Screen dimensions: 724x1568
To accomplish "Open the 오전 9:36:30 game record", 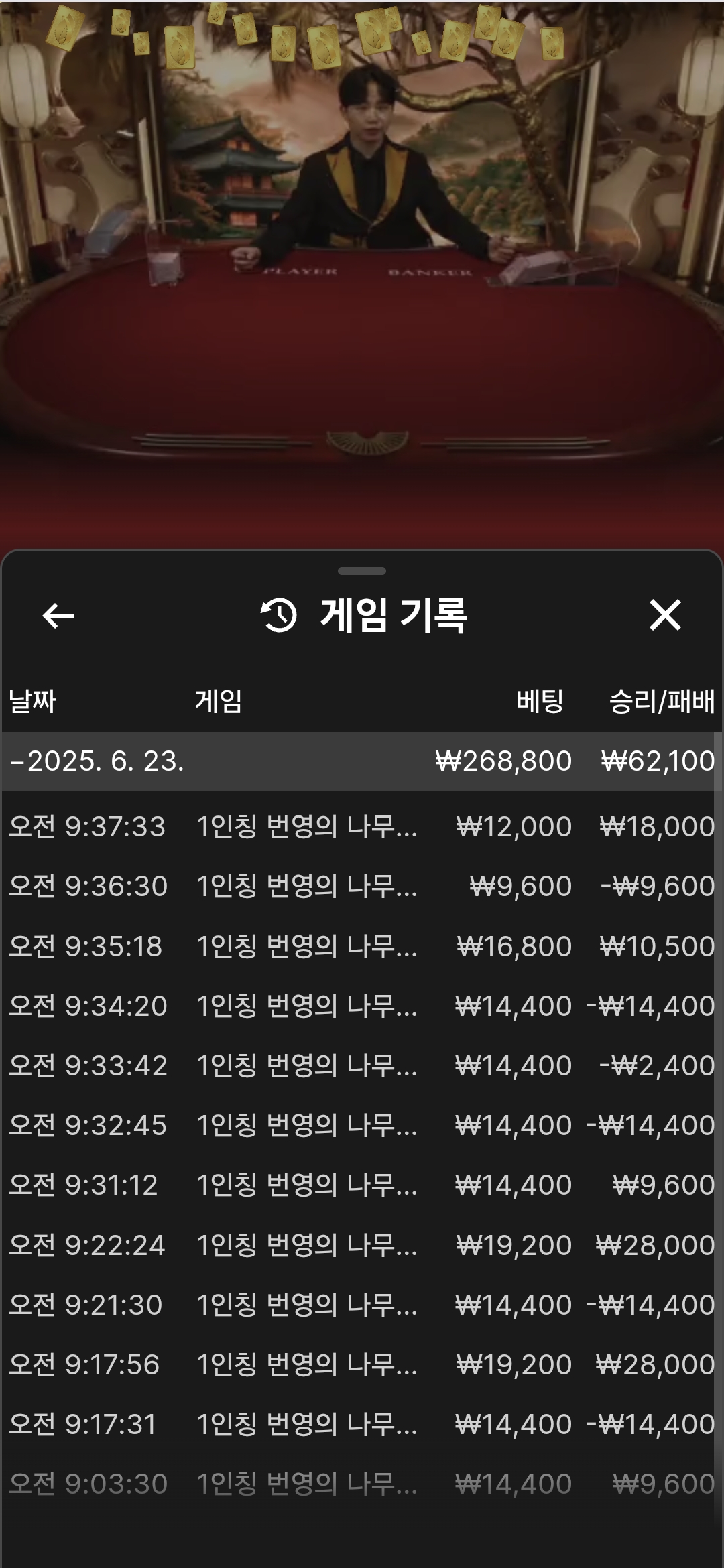I will click(361, 886).
